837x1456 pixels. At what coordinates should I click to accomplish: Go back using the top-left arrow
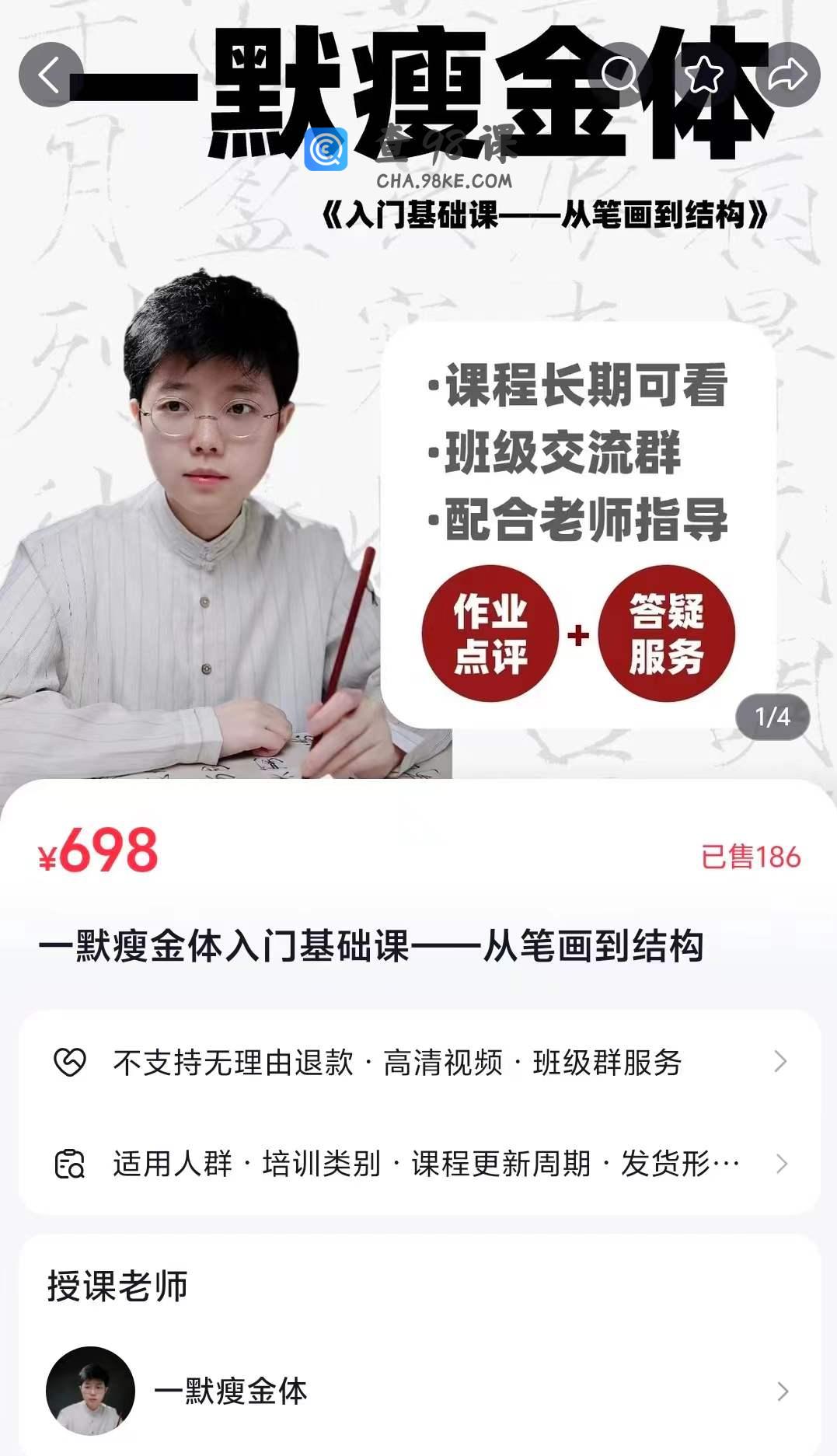(x=51, y=75)
